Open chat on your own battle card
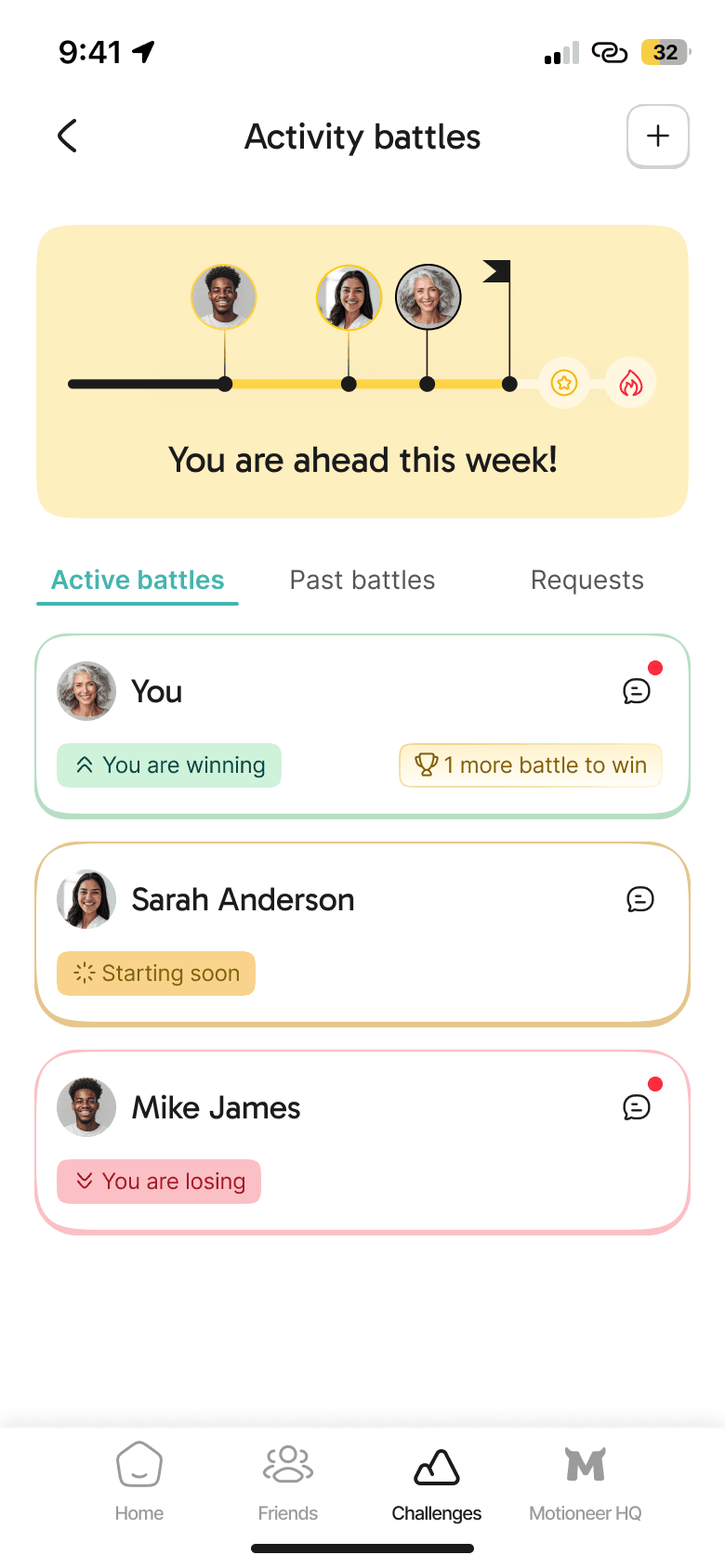The width and height of the screenshot is (725, 1568). (x=637, y=691)
